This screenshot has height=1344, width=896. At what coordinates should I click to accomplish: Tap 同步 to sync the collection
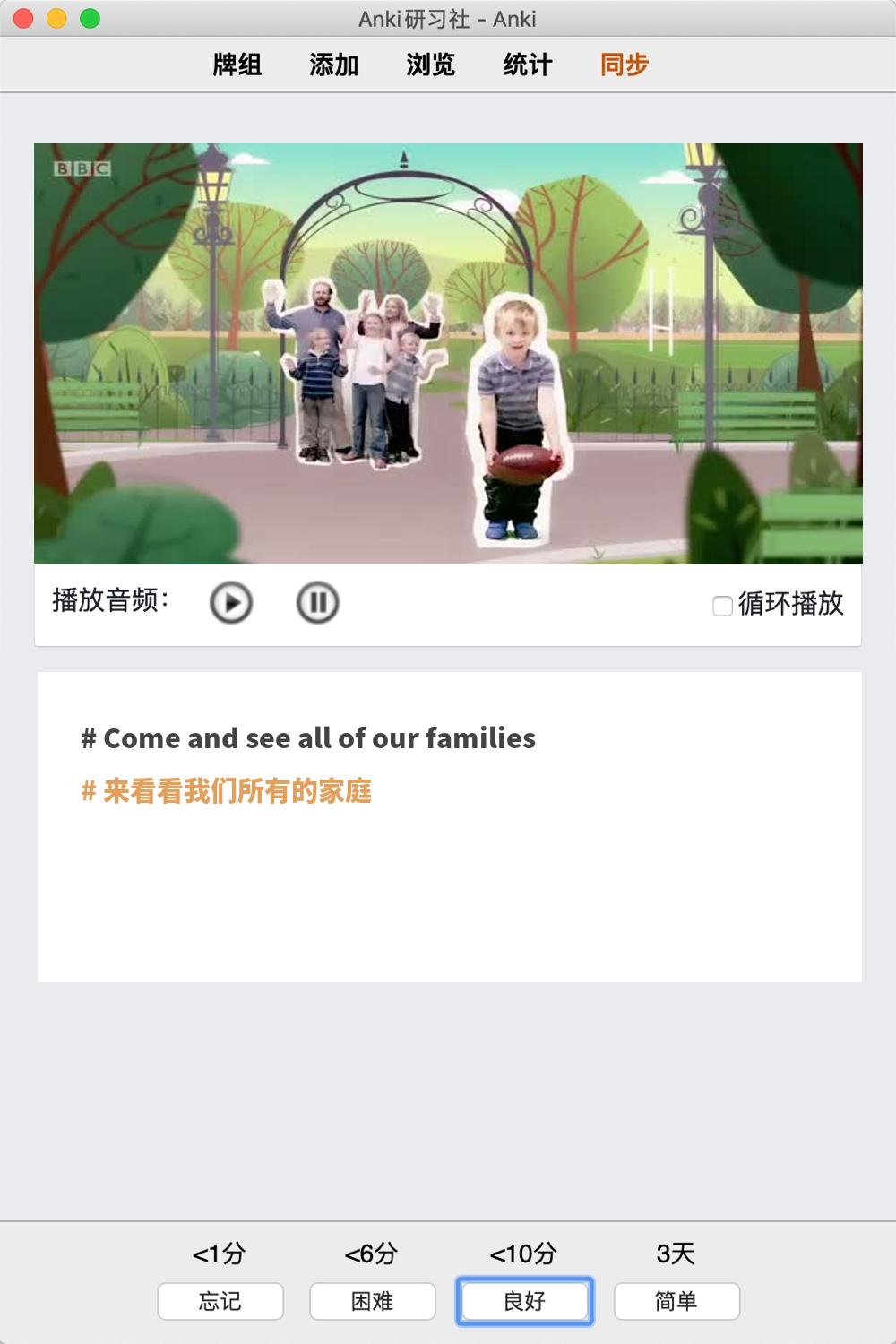tap(624, 65)
